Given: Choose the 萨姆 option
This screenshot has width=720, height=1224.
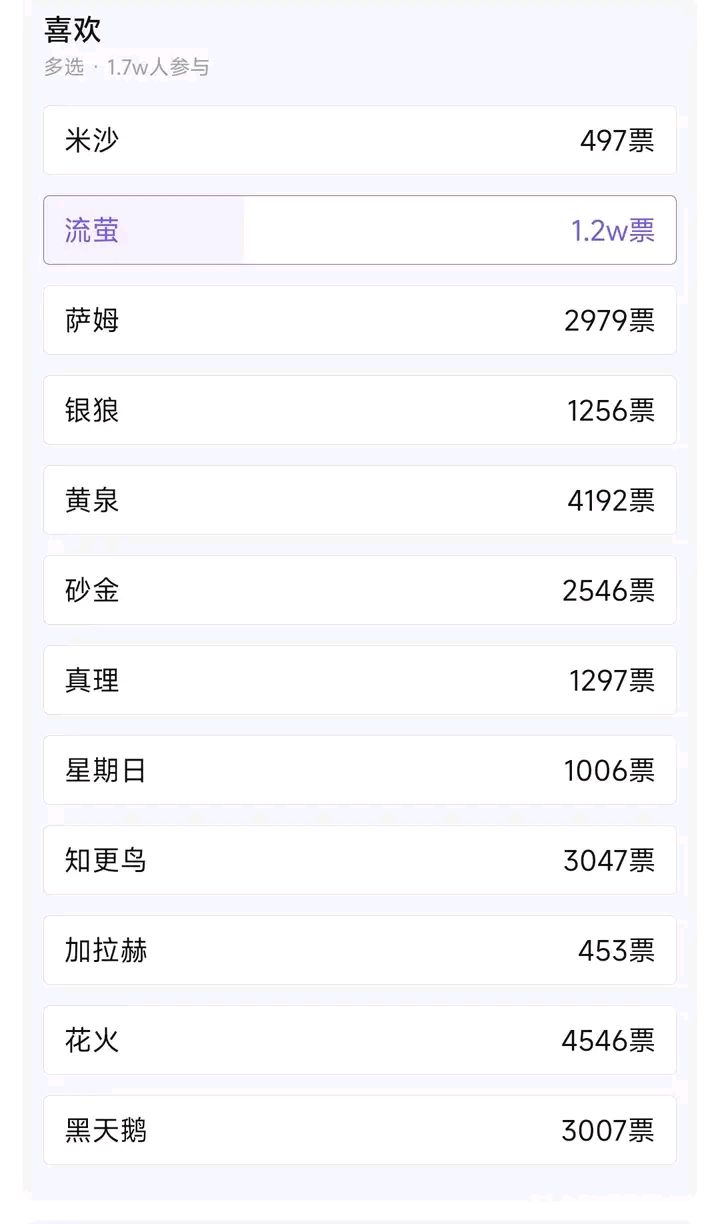Looking at the screenshot, I should coord(360,320).
